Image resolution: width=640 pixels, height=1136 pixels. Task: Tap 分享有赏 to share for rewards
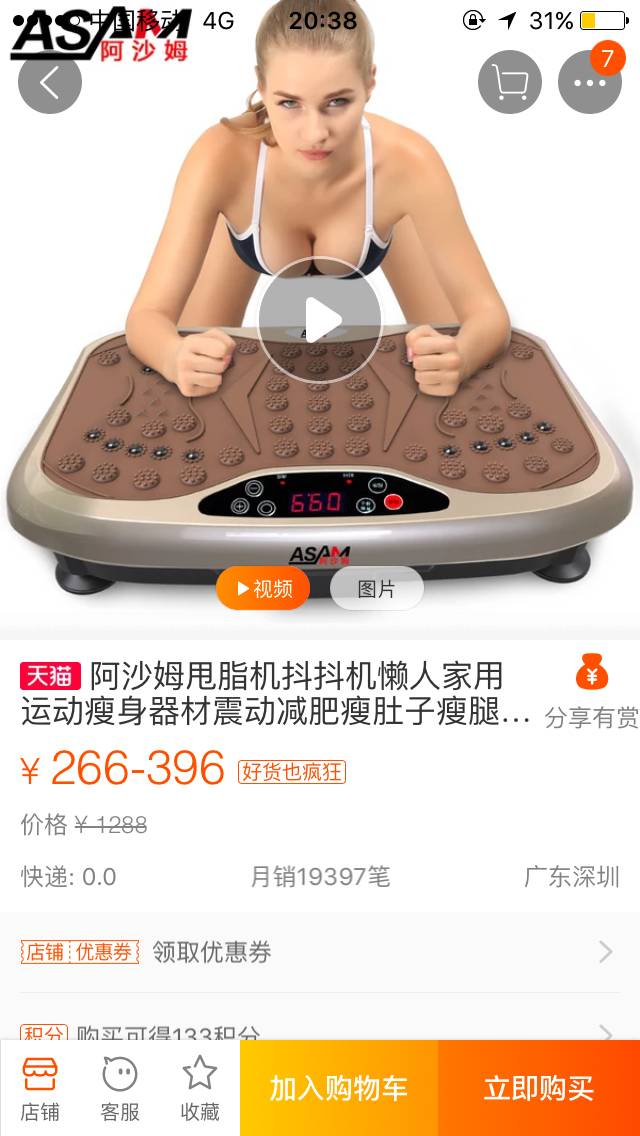coord(591,692)
